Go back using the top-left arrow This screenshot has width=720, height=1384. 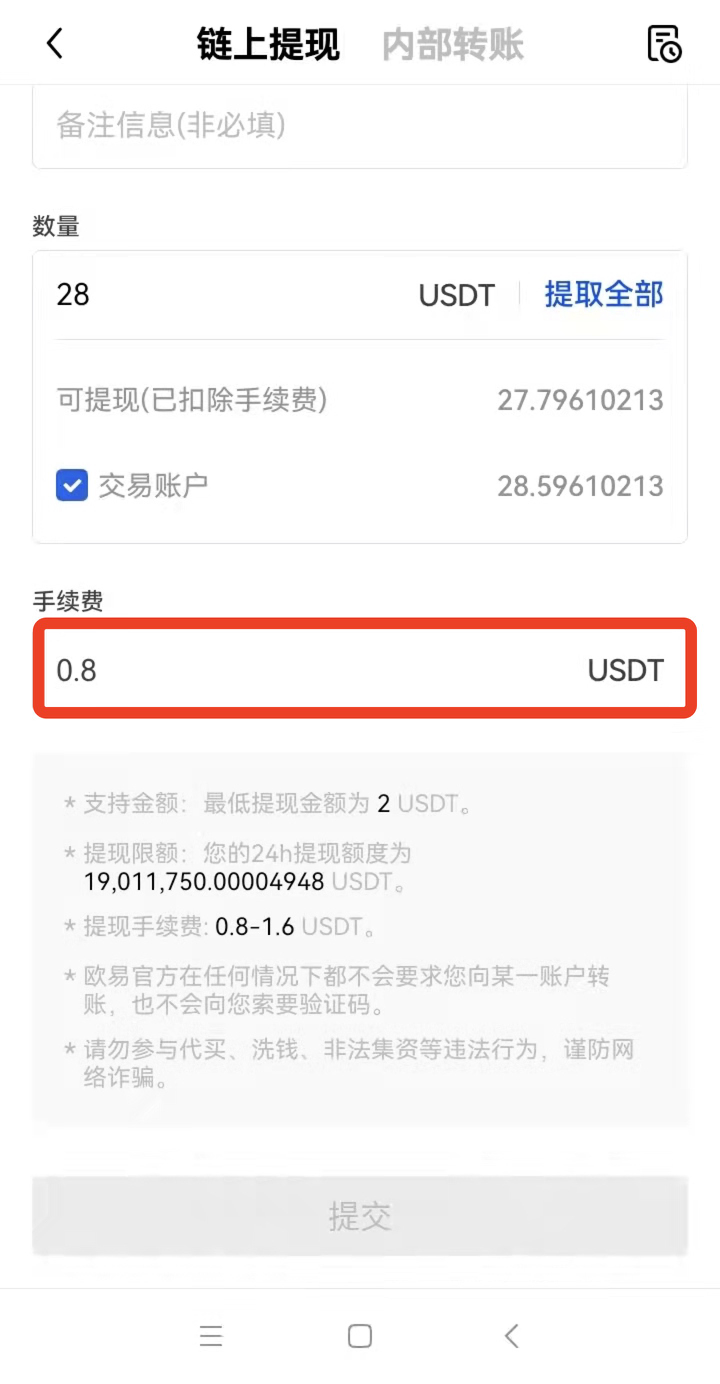[55, 44]
